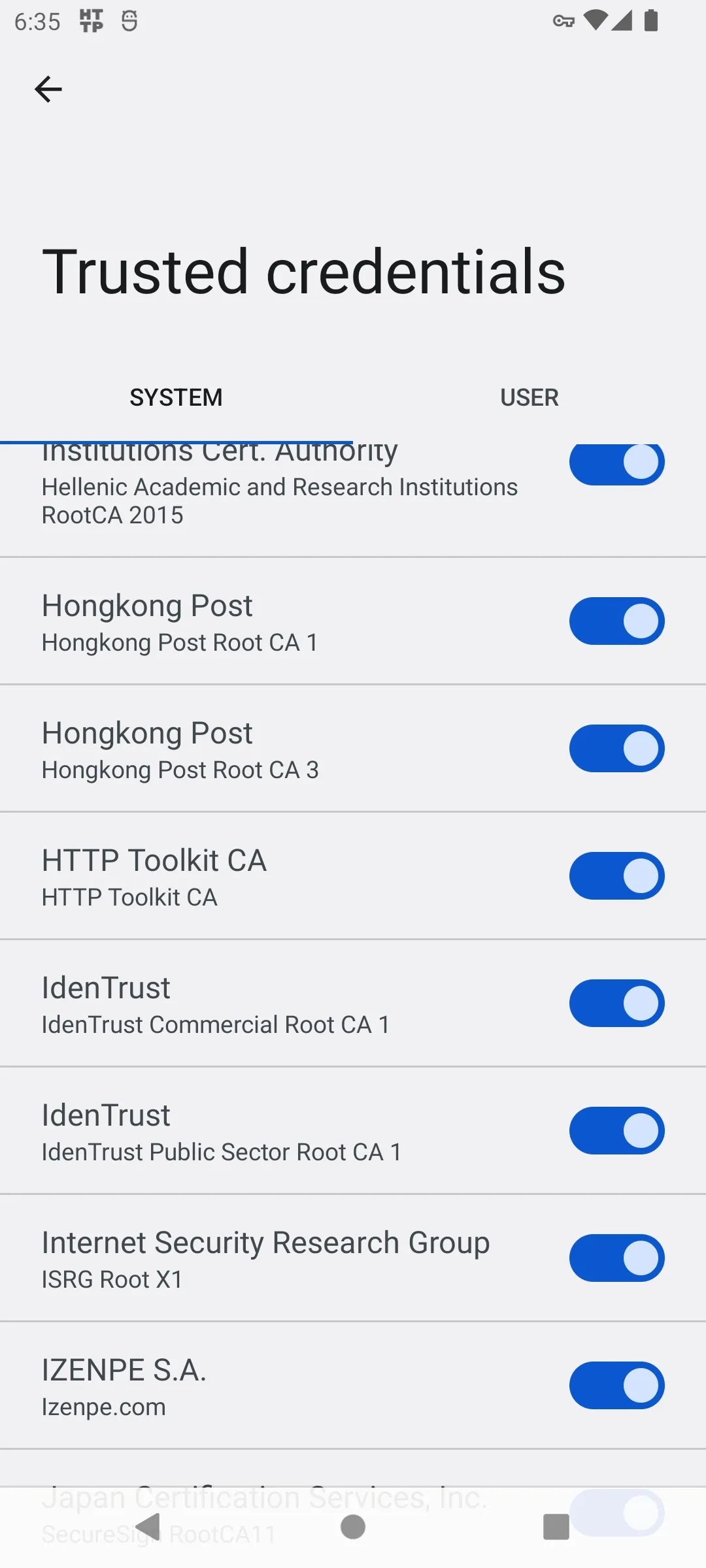Tap the VPN key icon in status bar

coord(563,22)
